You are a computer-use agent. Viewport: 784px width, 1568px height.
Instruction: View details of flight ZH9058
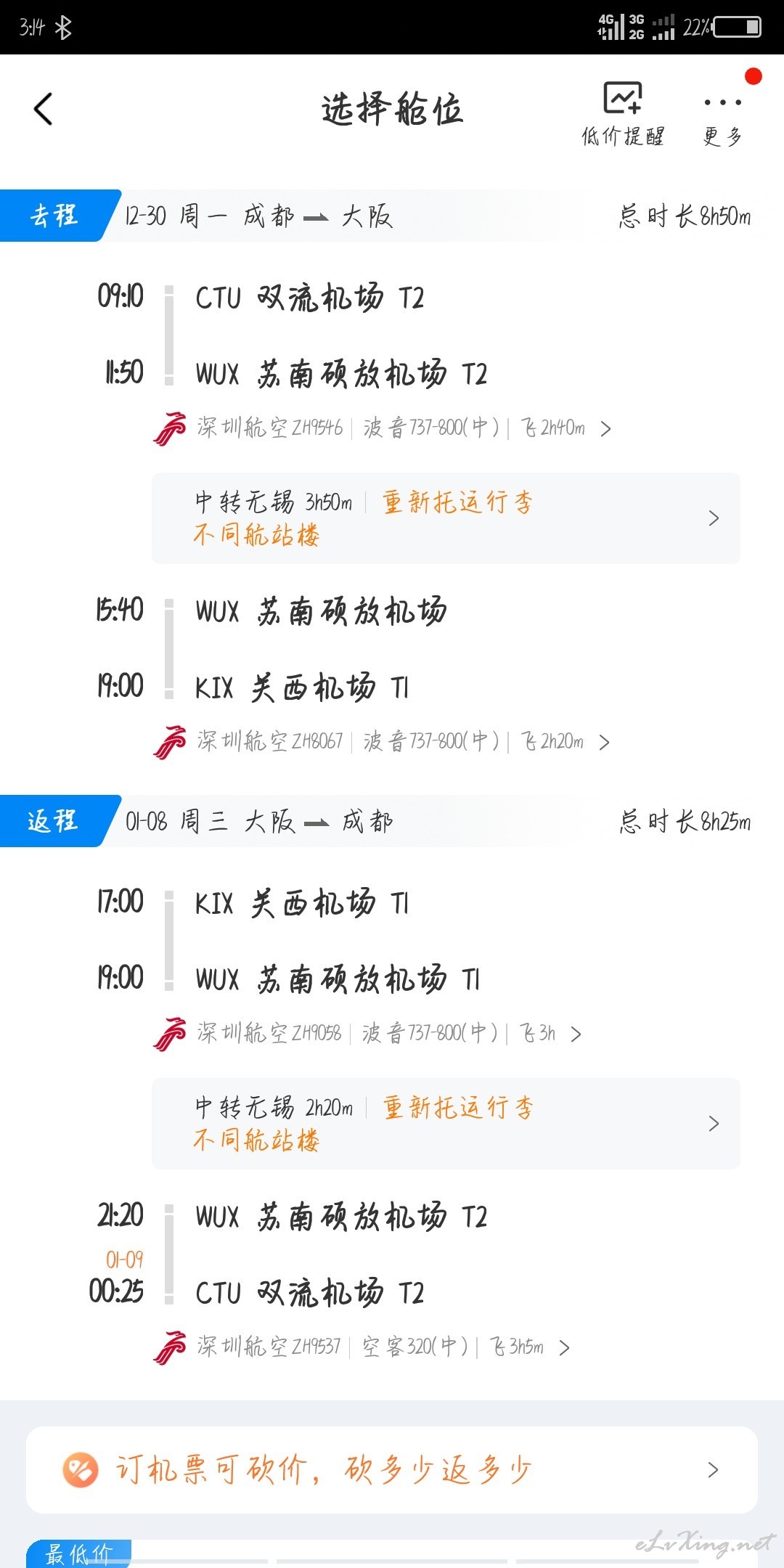368,1033
